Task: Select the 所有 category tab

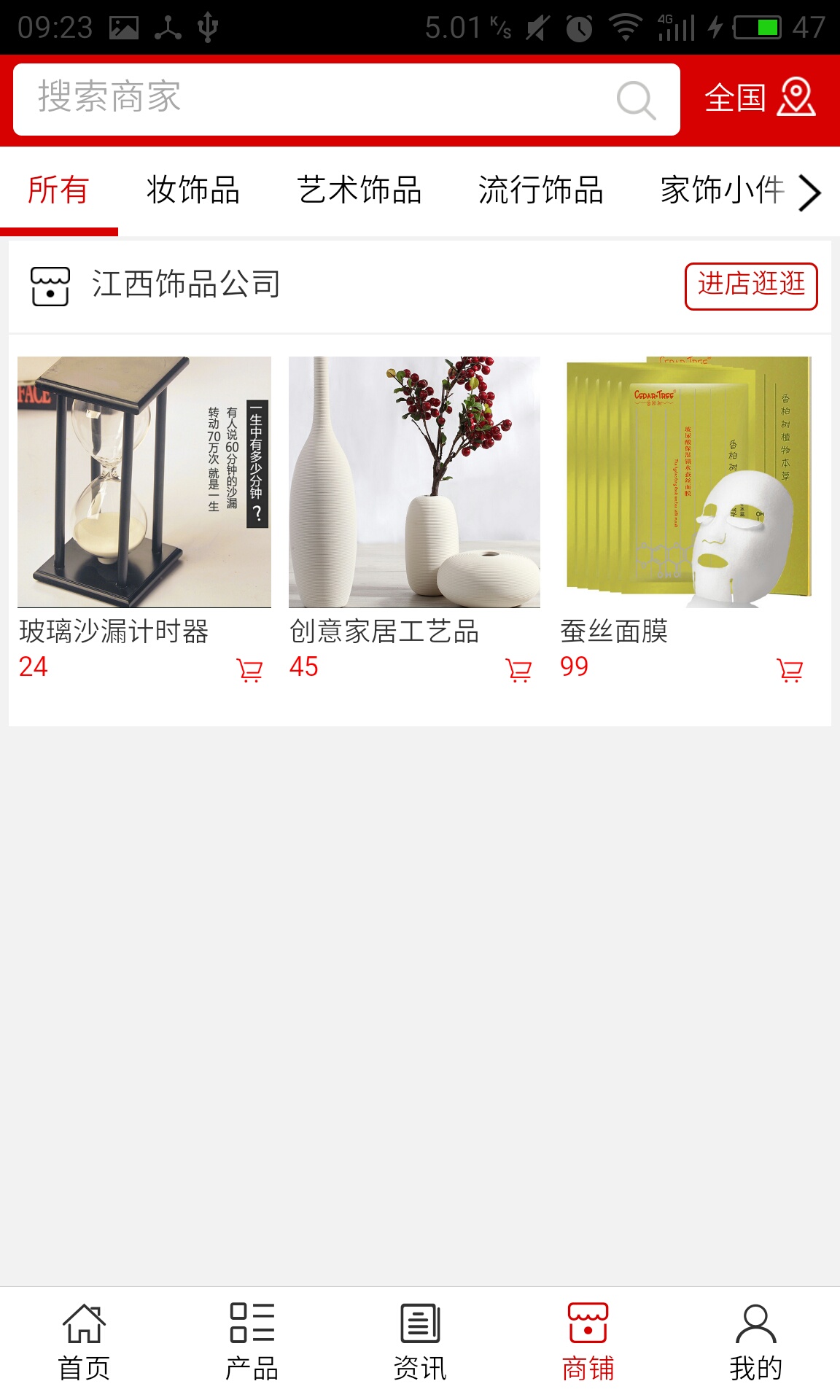Action: (58, 190)
